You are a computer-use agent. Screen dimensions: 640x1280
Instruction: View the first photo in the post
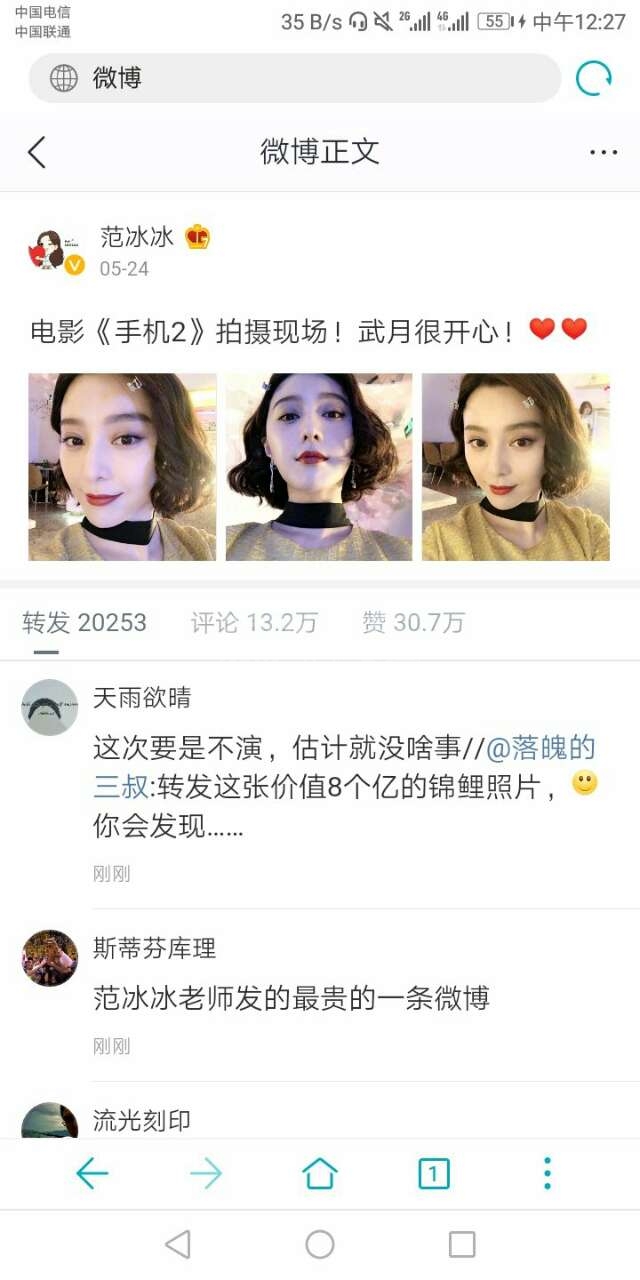tap(122, 467)
